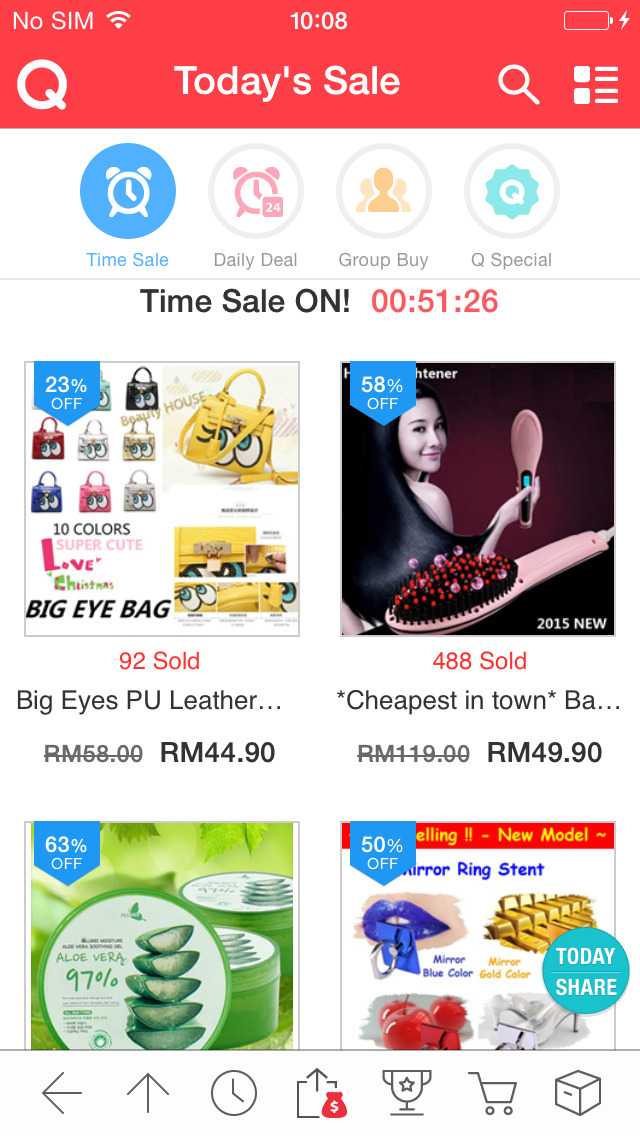Open the share reward icon in the toolbar

point(320,1093)
